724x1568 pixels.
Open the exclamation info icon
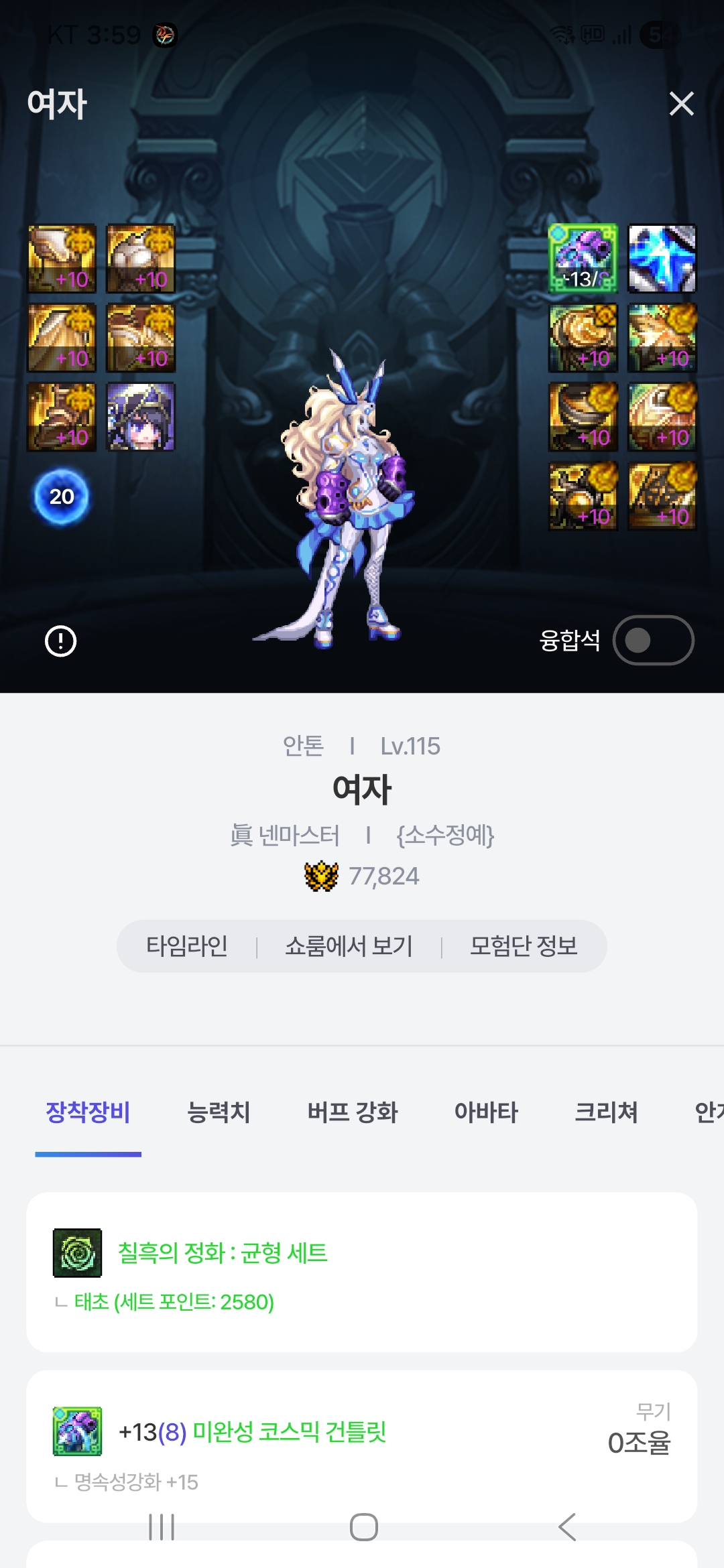coord(61,641)
